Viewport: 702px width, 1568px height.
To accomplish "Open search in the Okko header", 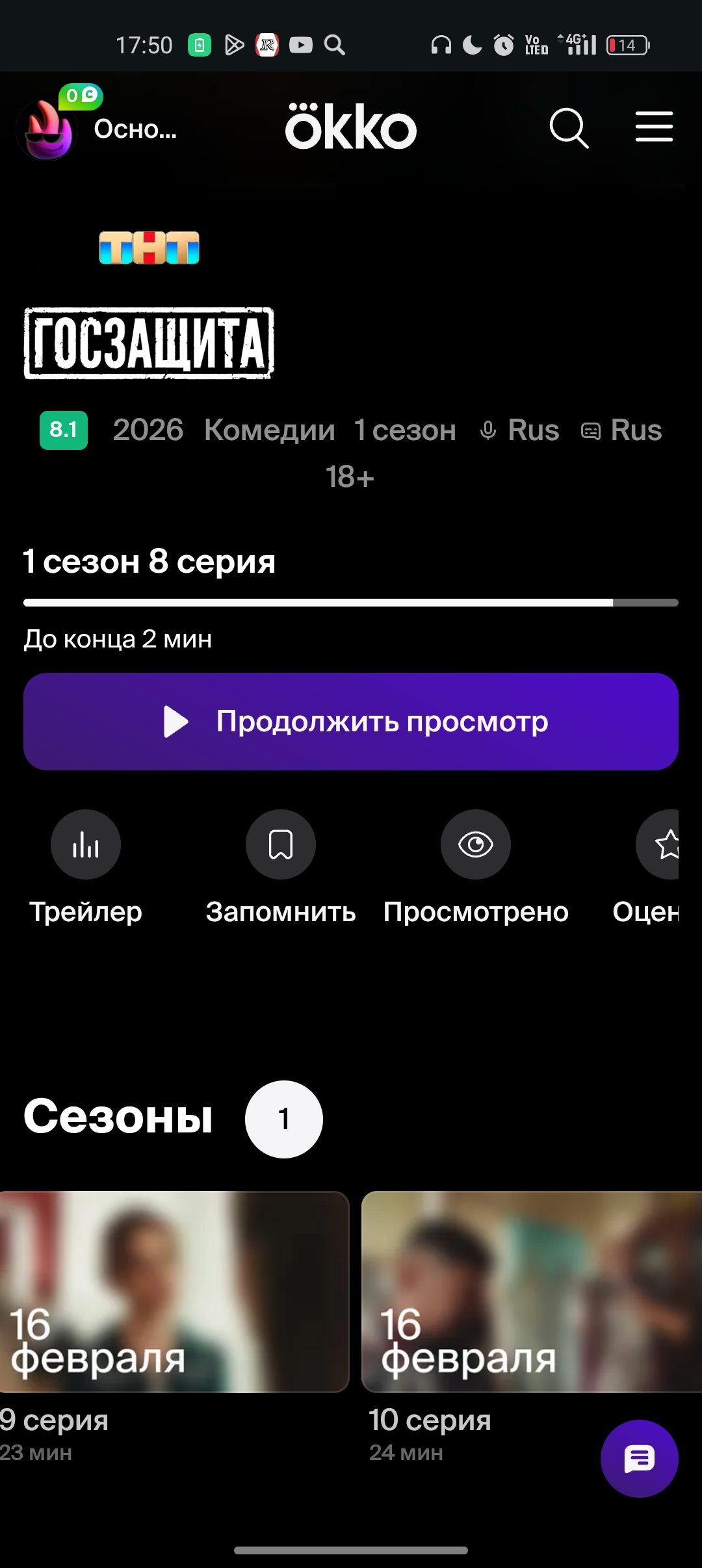I will [x=569, y=127].
